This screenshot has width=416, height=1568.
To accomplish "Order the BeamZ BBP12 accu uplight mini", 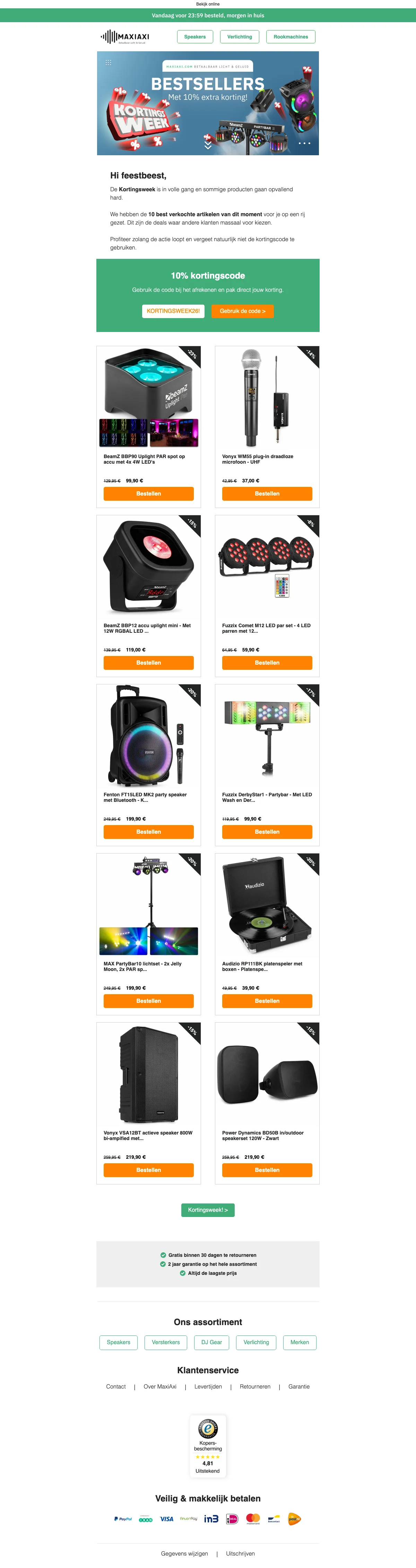I will click(x=149, y=663).
